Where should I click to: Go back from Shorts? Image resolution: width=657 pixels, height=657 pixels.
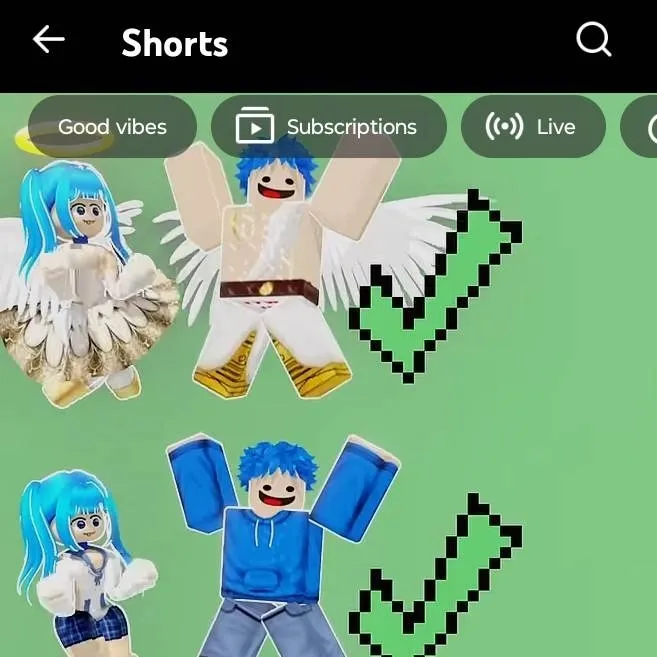tap(48, 40)
